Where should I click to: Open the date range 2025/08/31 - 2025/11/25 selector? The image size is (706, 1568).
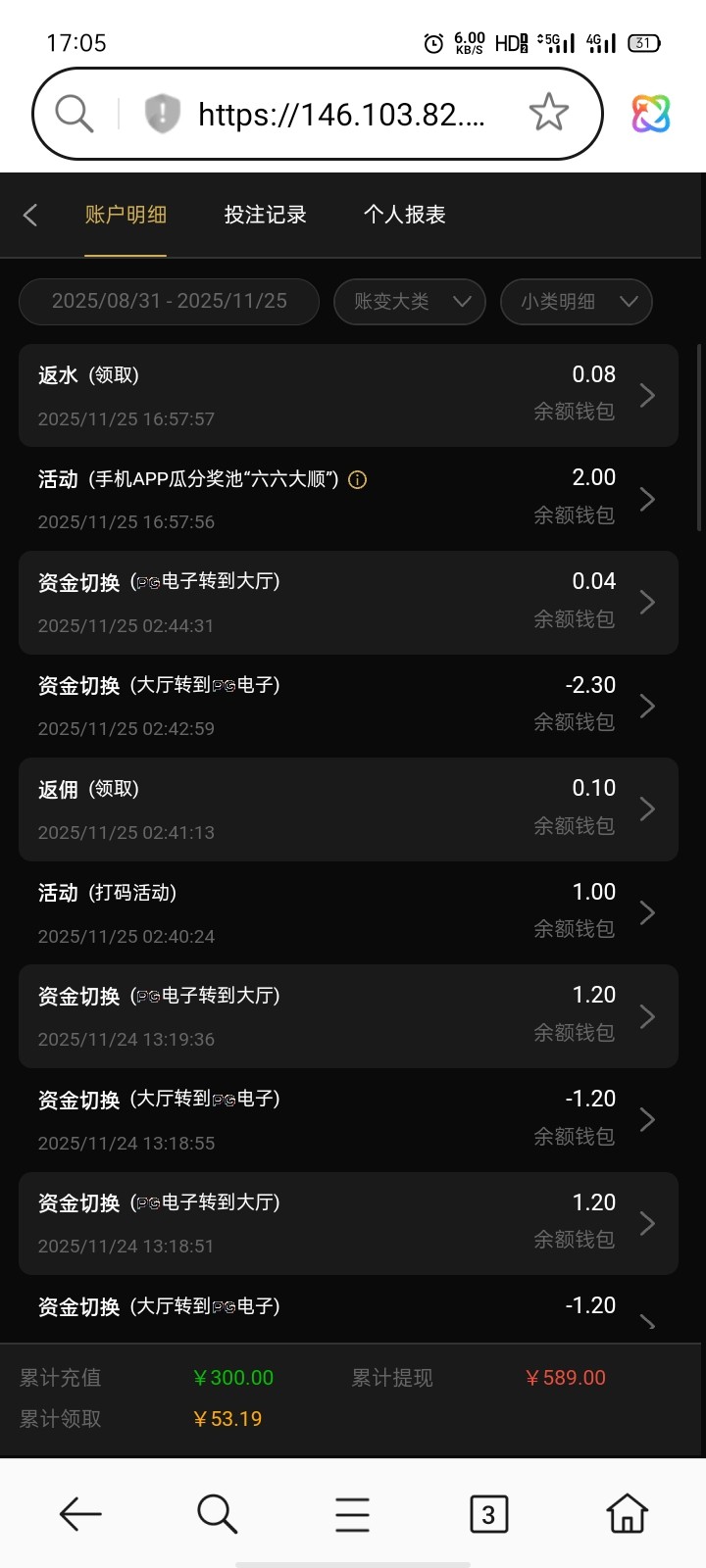[x=168, y=302]
